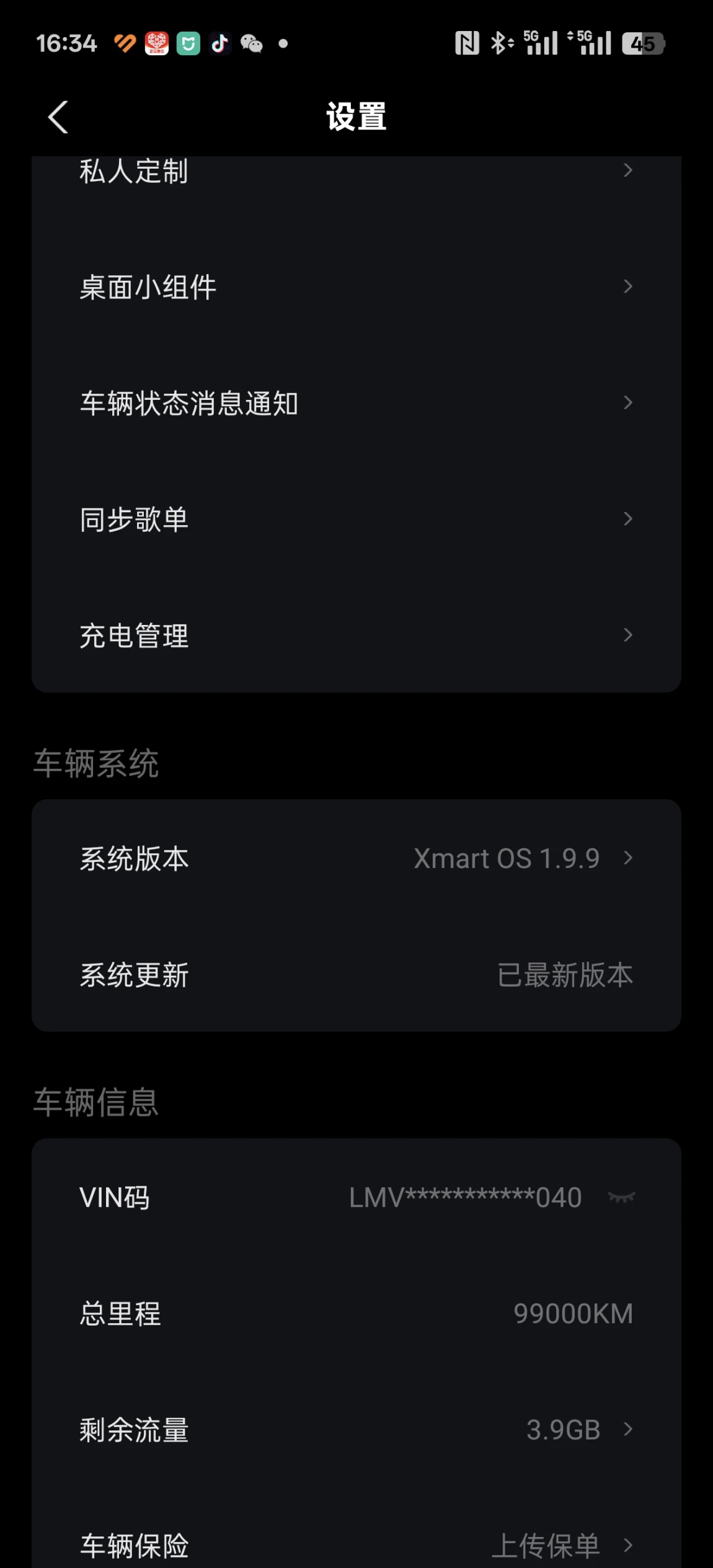This screenshot has width=713, height=1568.
Task: Open 剩余流量 details
Action: tap(356, 1430)
